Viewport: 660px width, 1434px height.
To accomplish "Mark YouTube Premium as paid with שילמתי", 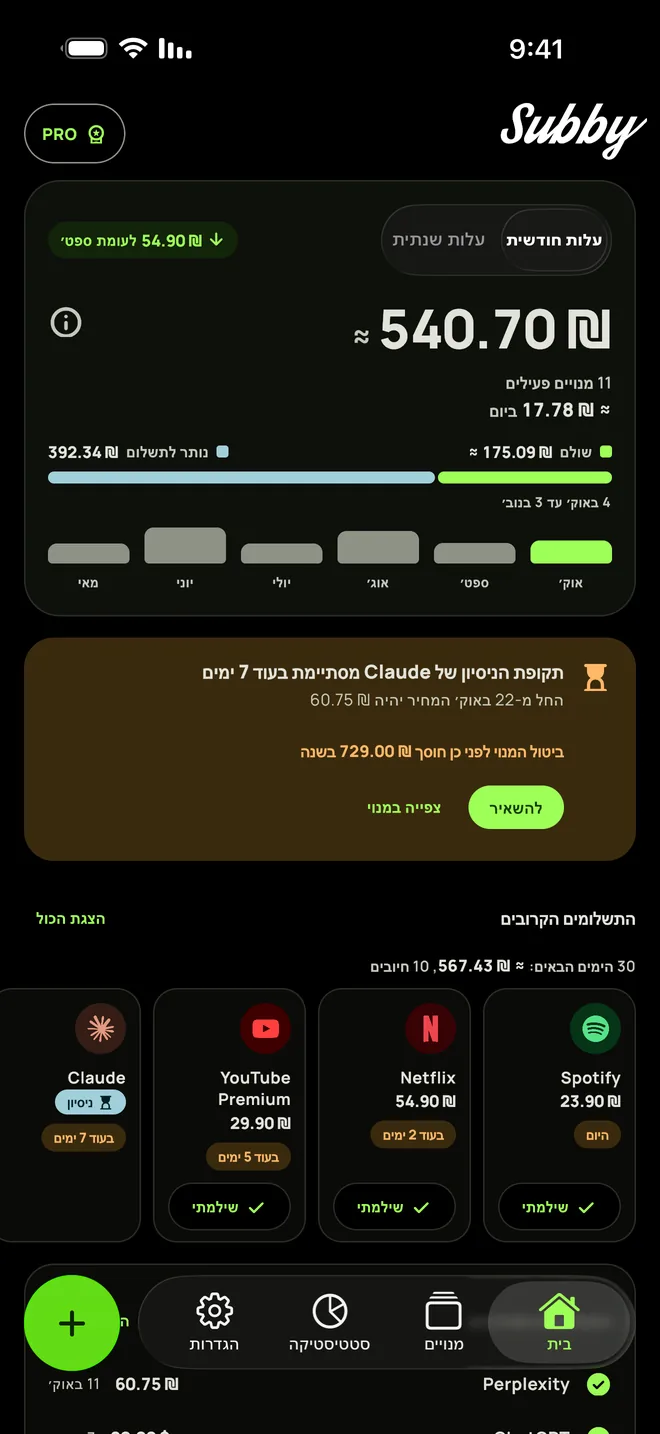I will click(x=229, y=1208).
